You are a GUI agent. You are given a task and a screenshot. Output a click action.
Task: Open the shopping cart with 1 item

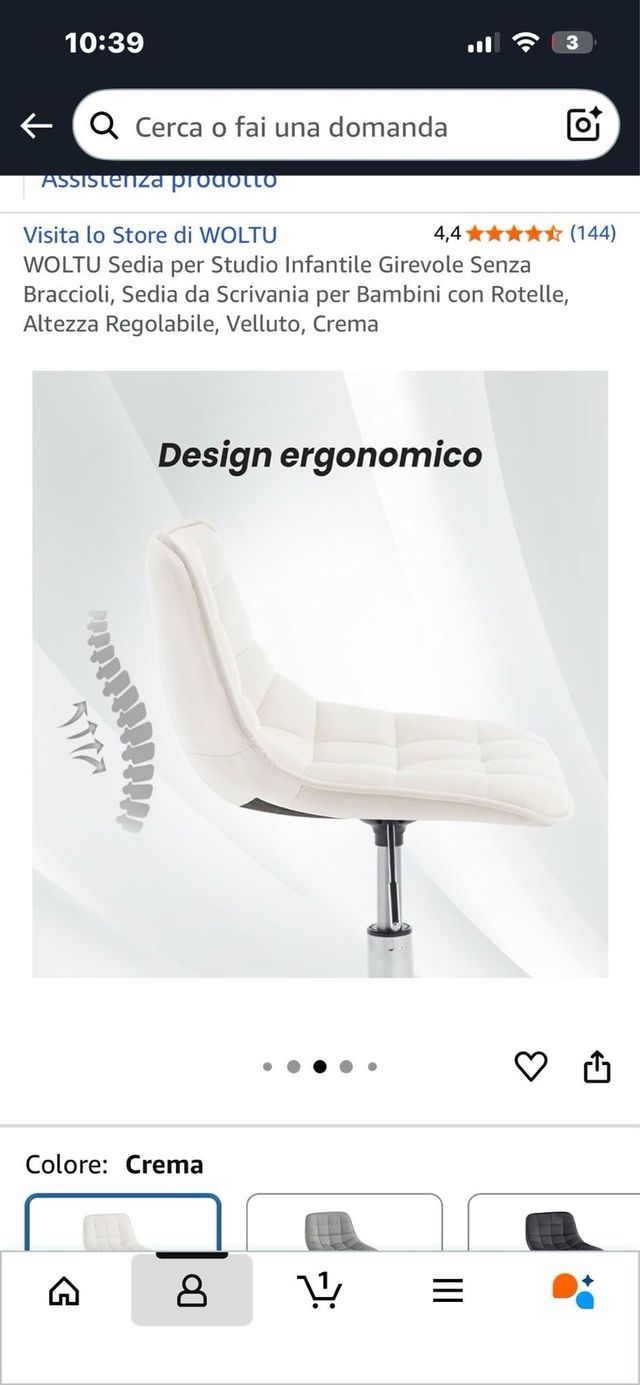point(319,1291)
